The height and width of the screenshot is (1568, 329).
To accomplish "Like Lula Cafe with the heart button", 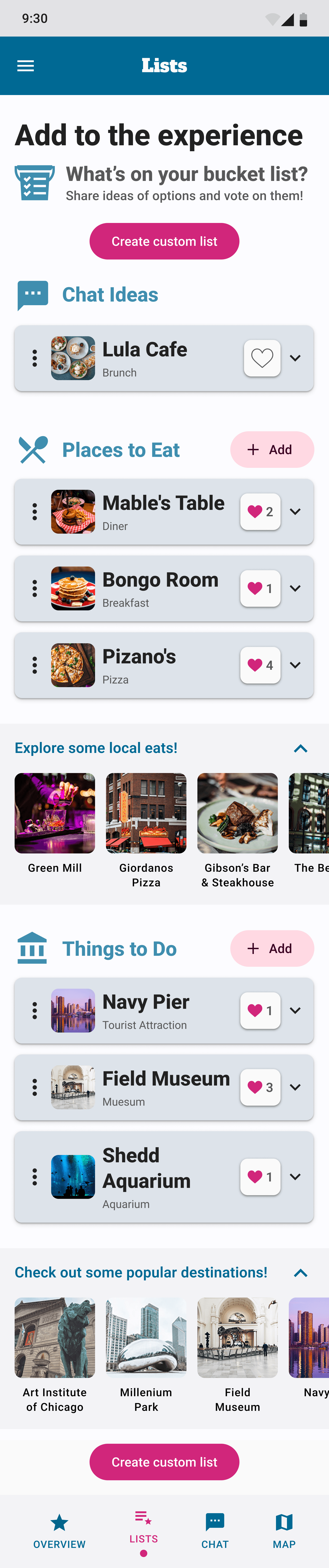I will [x=262, y=358].
